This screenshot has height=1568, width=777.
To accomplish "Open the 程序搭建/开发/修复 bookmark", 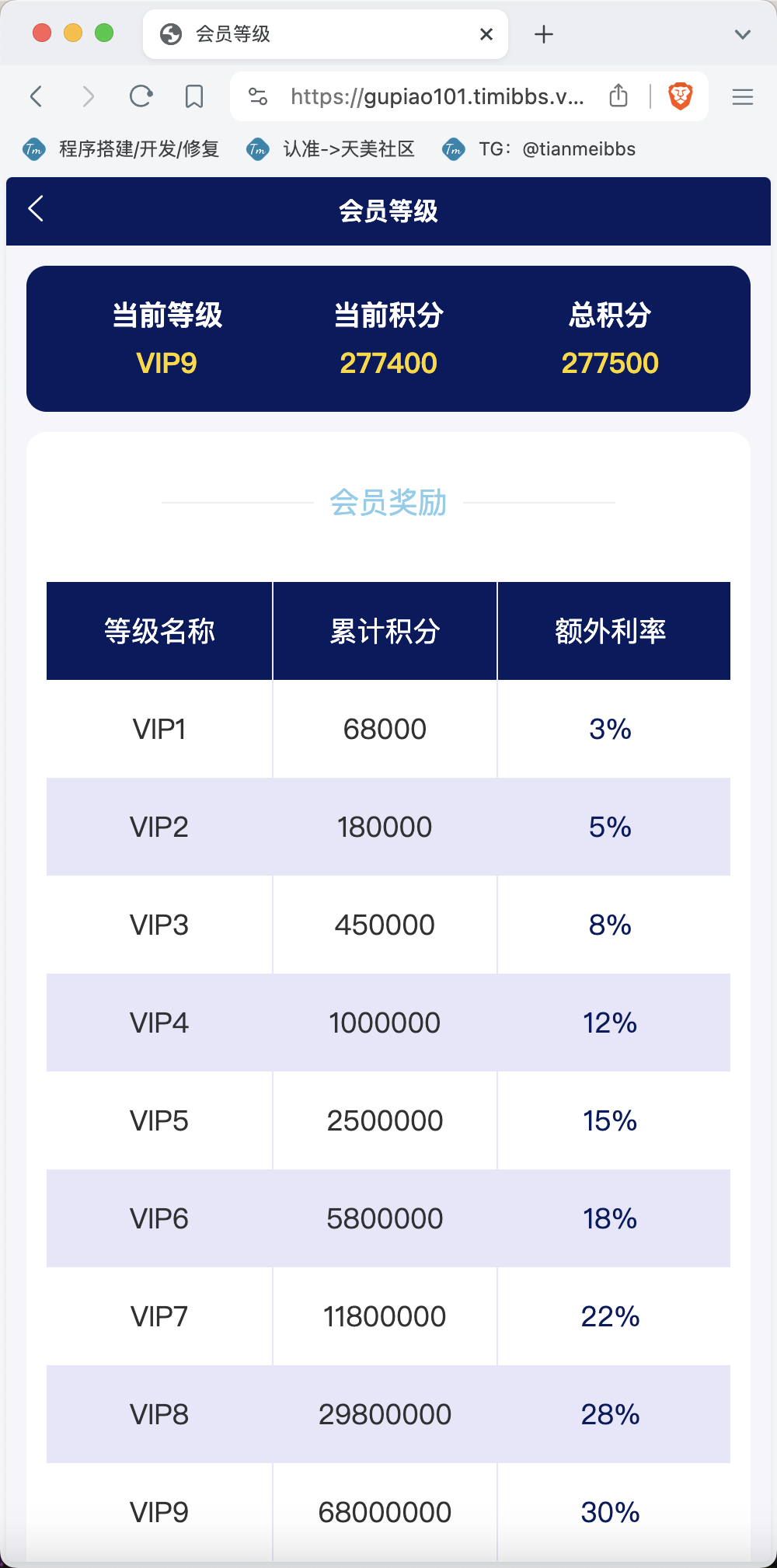I will pos(121,148).
